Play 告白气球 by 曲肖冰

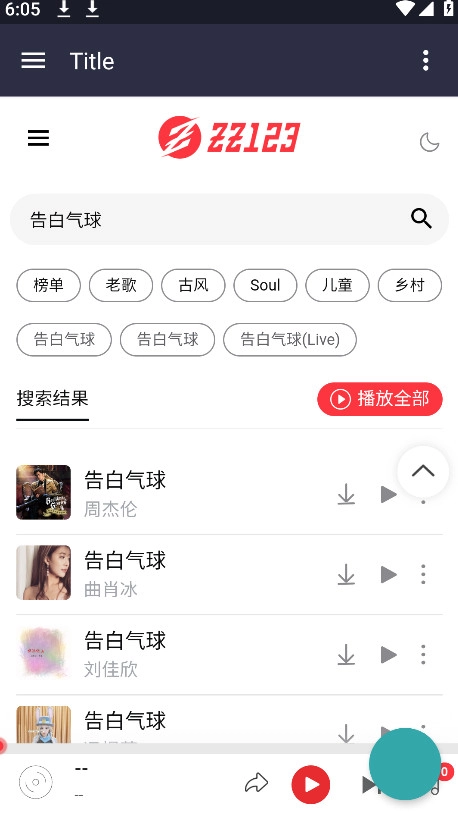(388, 574)
